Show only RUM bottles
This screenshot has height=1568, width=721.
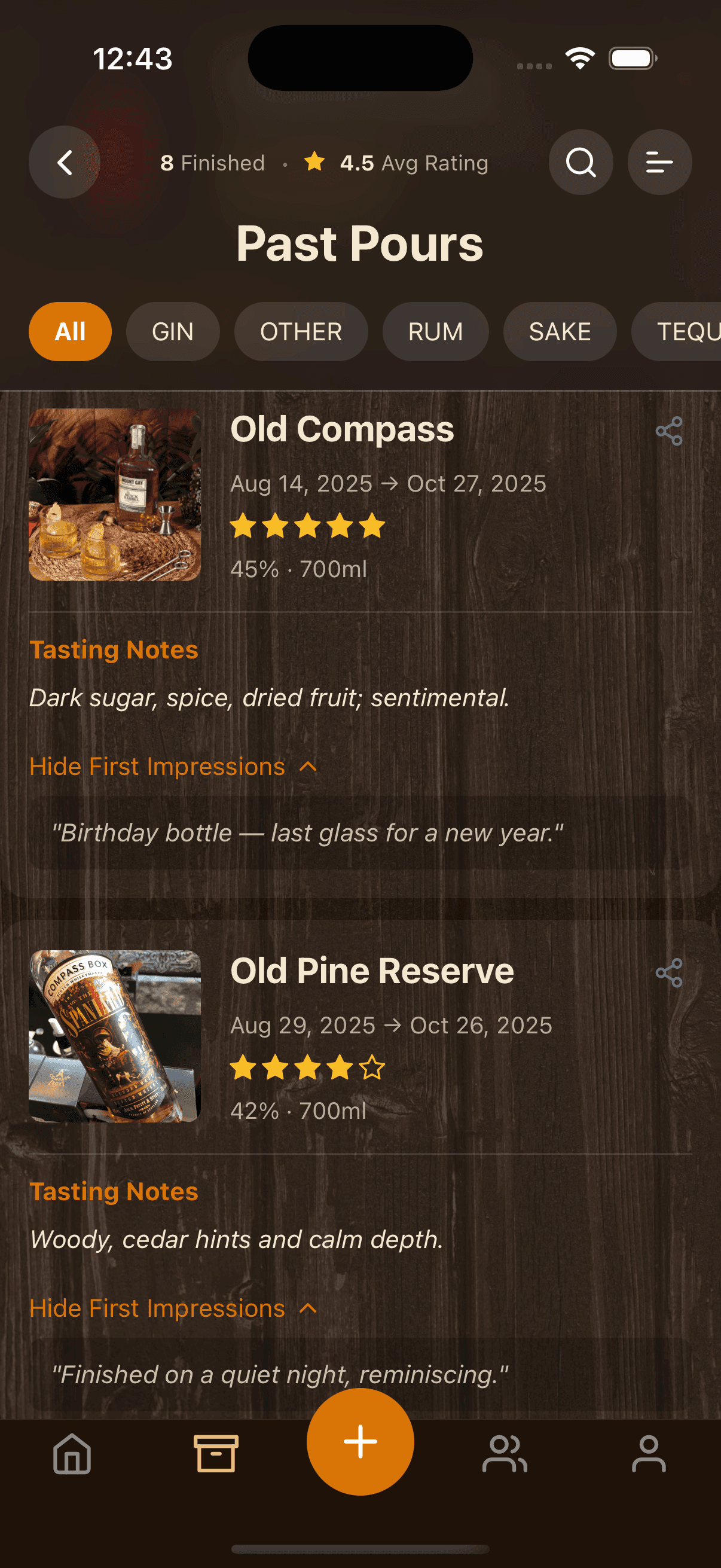435,332
